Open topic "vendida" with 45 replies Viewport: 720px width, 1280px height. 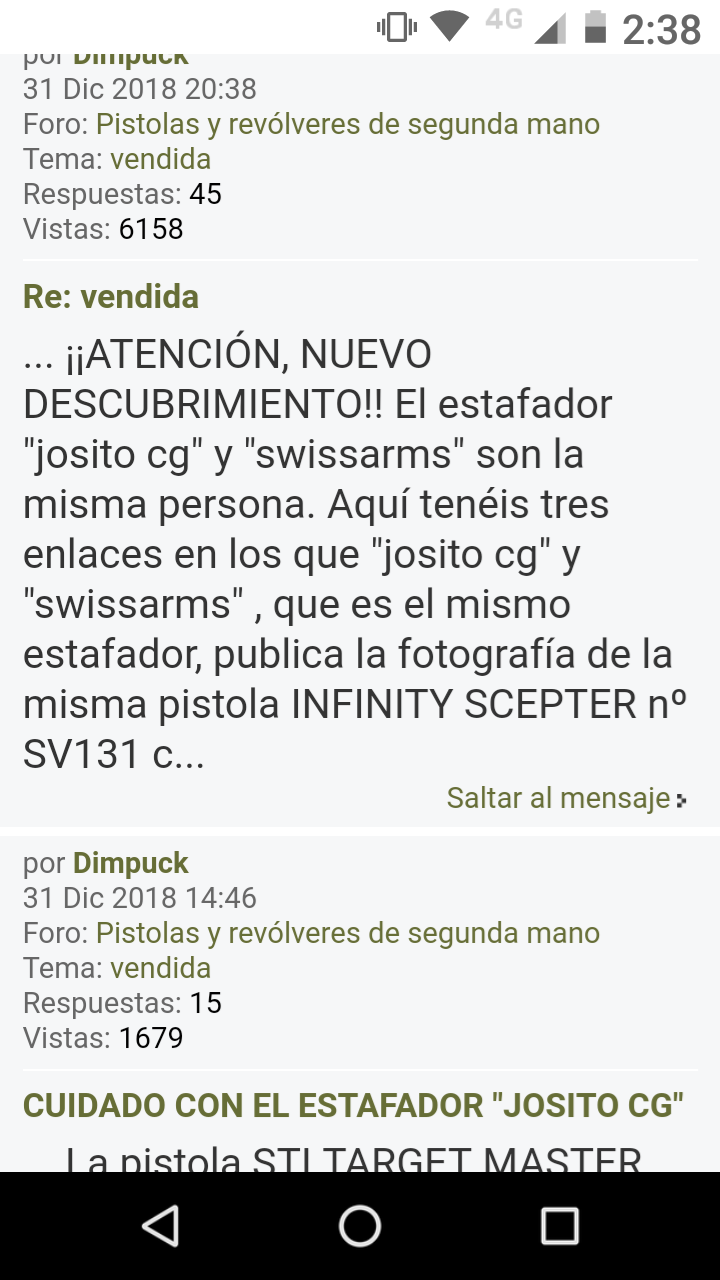pyautogui.click(x=160, y=159)
